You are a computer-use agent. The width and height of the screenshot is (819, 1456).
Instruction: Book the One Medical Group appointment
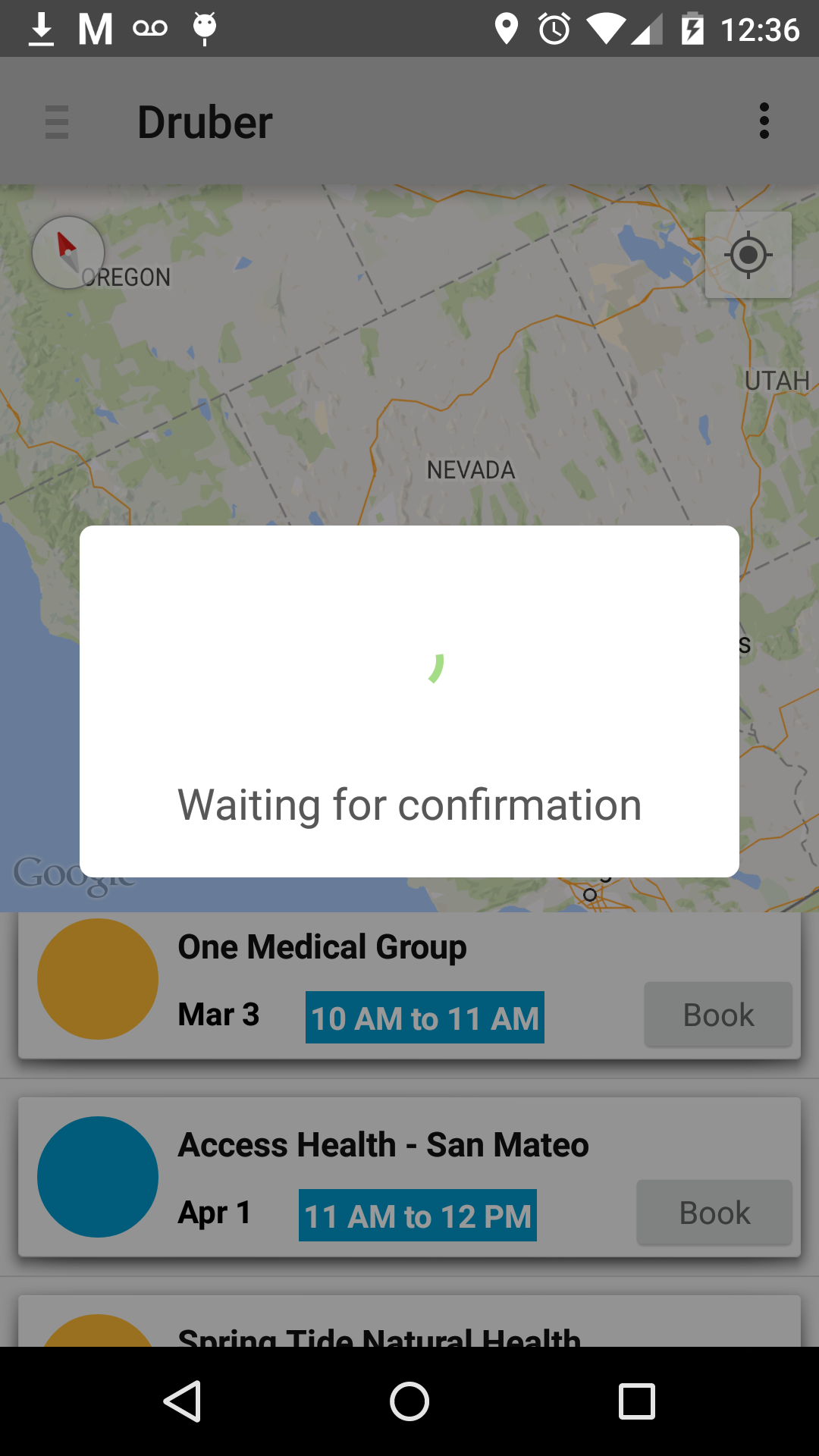(x=718, y=1015)
